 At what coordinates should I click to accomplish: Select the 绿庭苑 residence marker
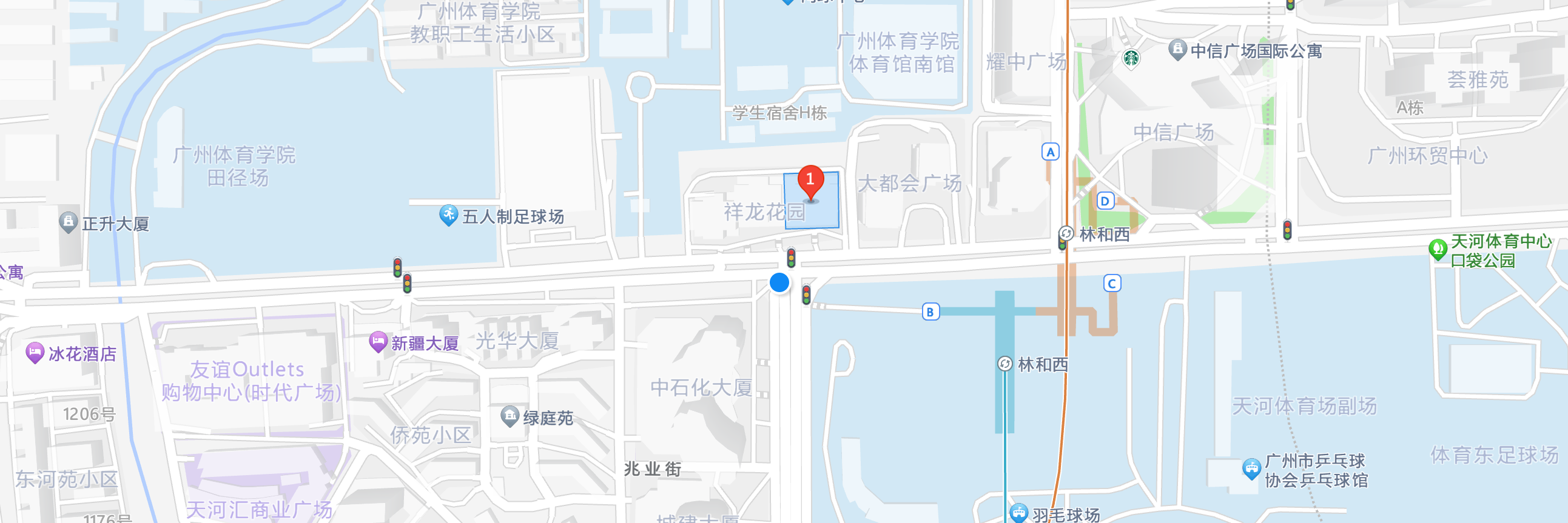tap(510, 416)
